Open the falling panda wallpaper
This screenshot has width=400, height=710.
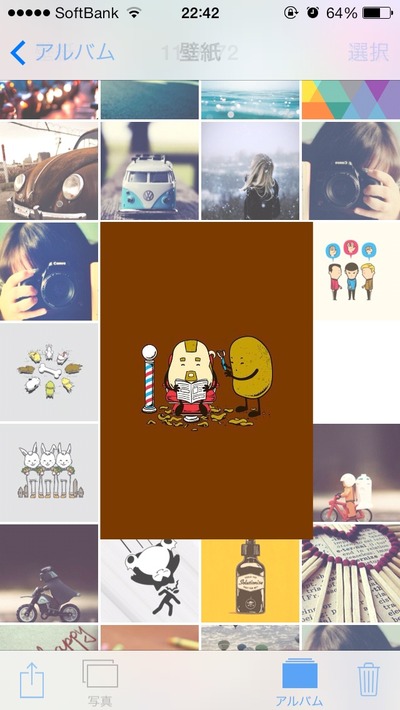pyautogui.click(x=149, y=580)
